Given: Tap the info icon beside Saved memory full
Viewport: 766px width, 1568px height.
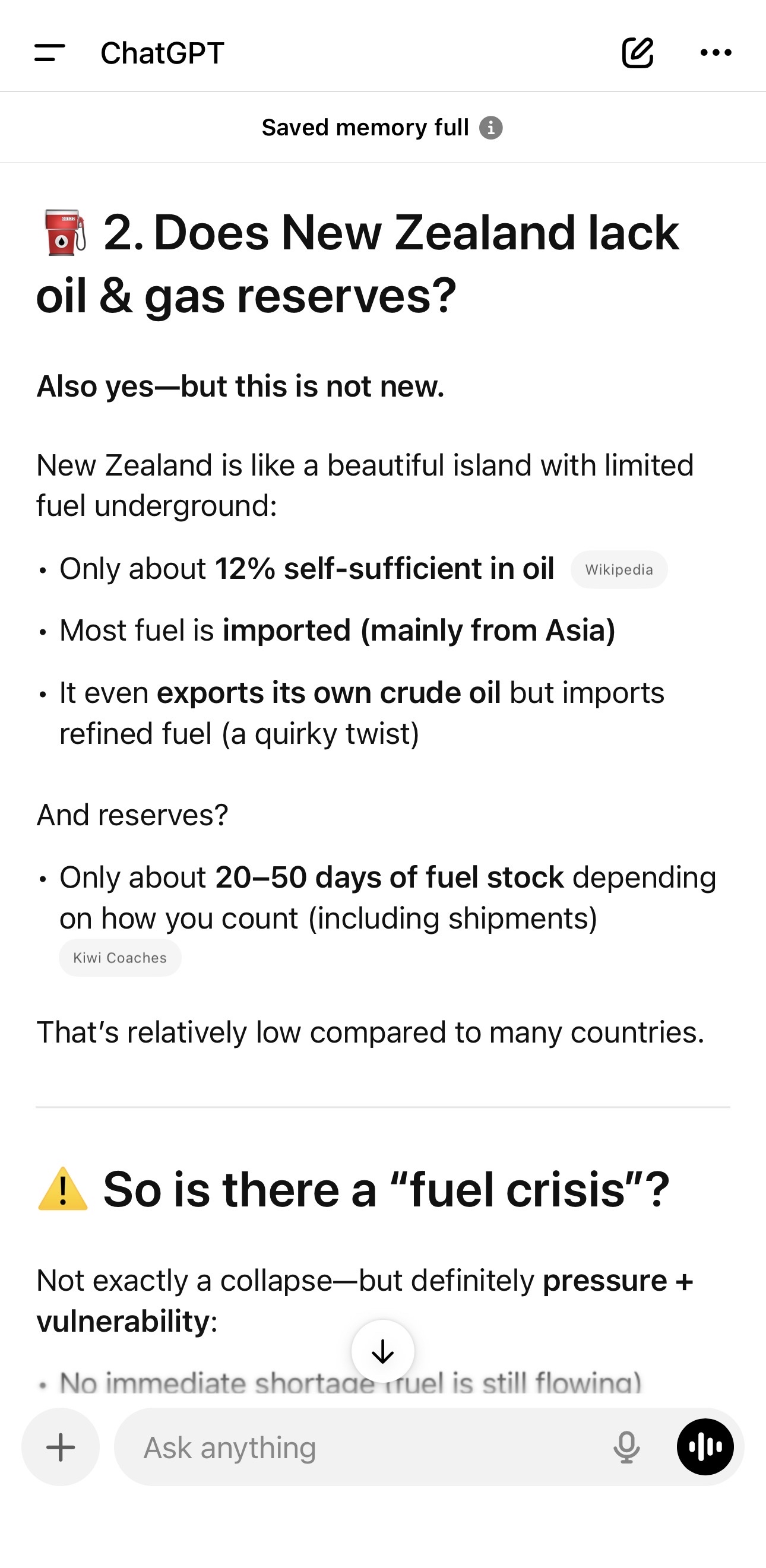Looking at the screenshot, I should click(x=491, y=128).
